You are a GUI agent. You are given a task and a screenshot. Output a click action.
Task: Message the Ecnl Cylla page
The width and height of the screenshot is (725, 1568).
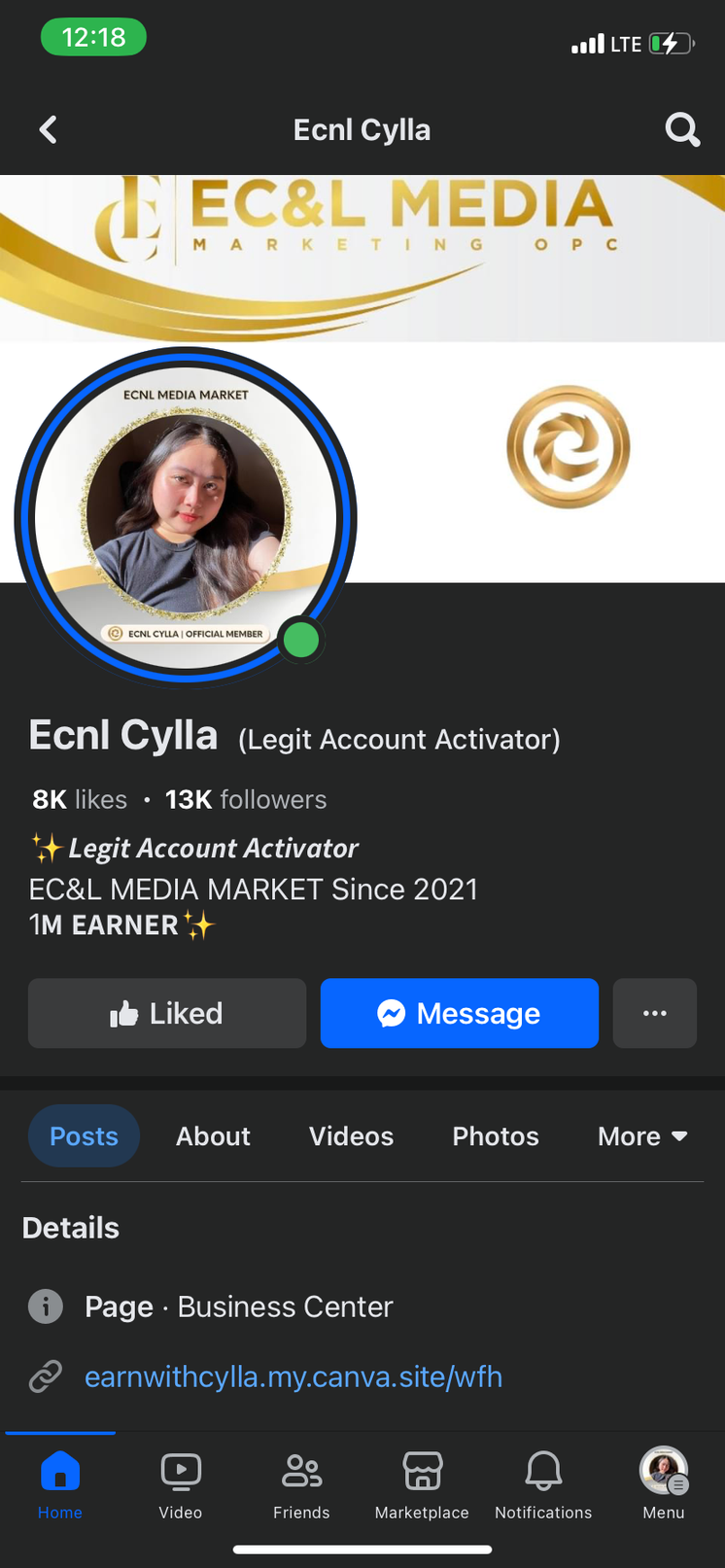[x=459, y=1013]
